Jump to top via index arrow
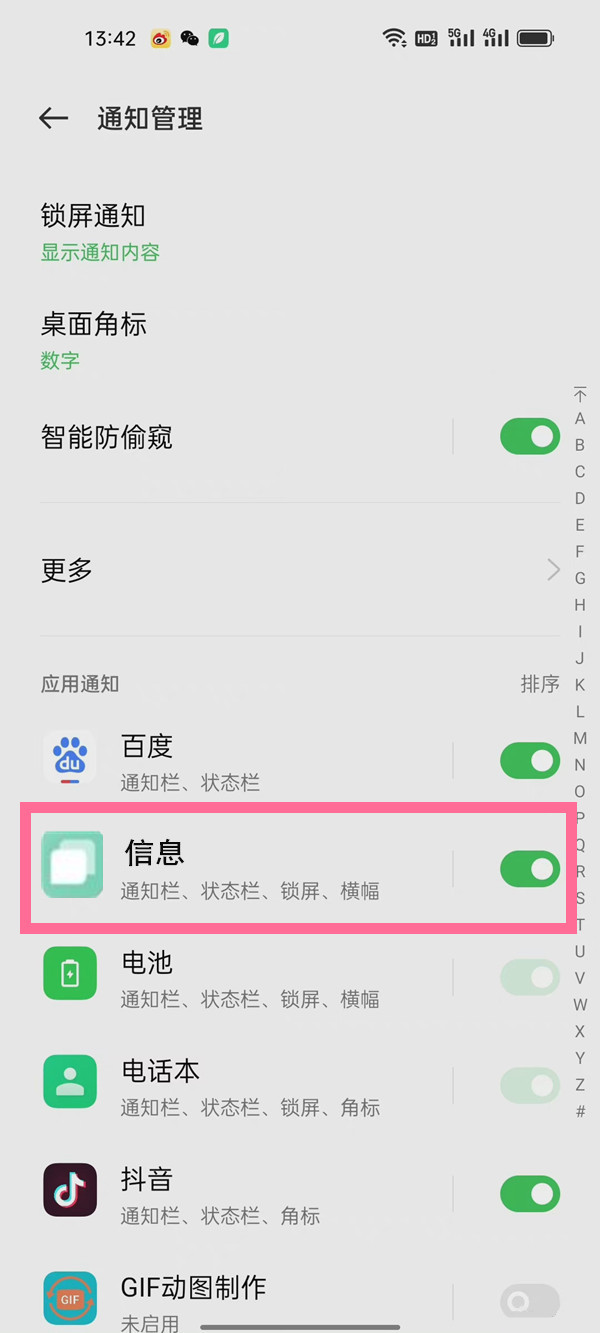The image size is (600, 1333). point(580,393)
